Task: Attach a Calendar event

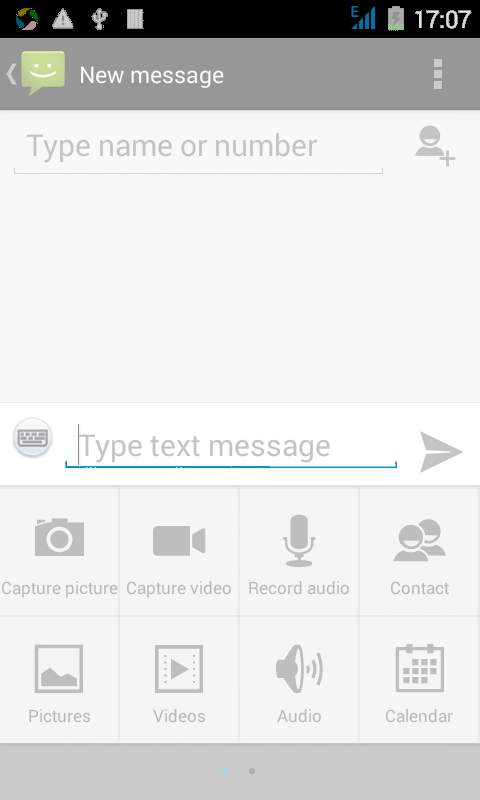Action: tap(420, 680)
